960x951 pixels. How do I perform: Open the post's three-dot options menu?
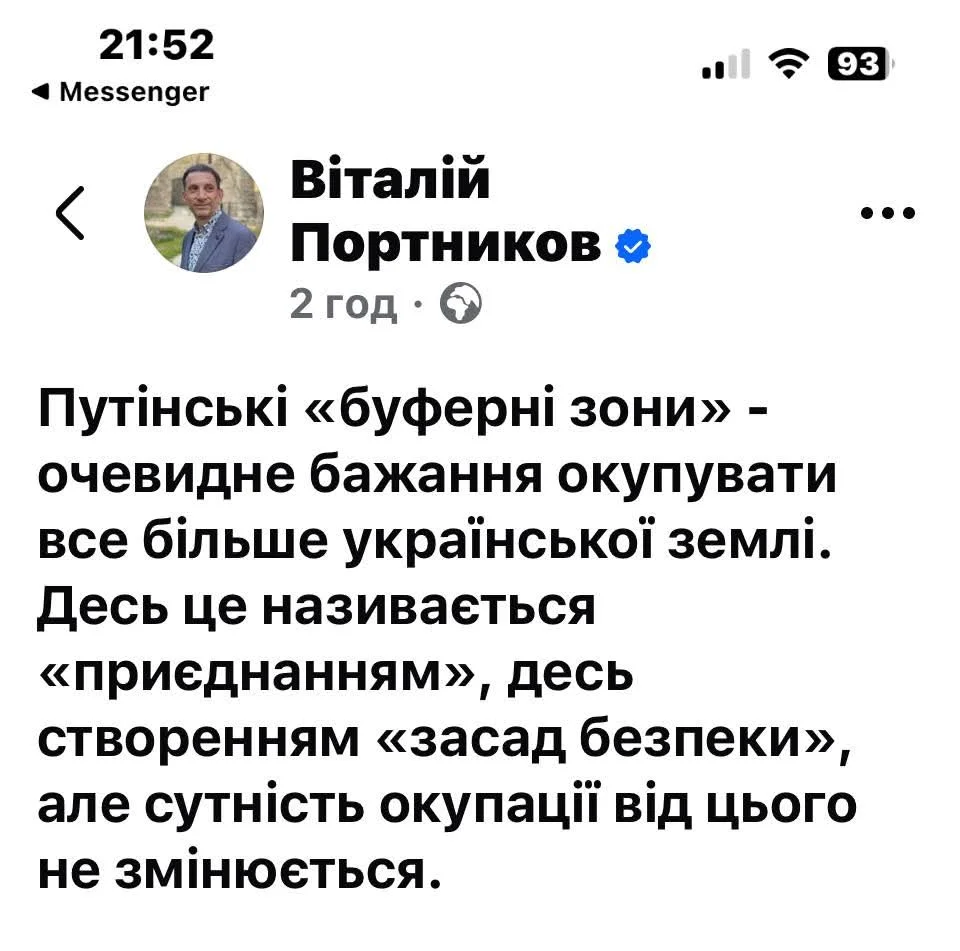(x=888, y=213)
